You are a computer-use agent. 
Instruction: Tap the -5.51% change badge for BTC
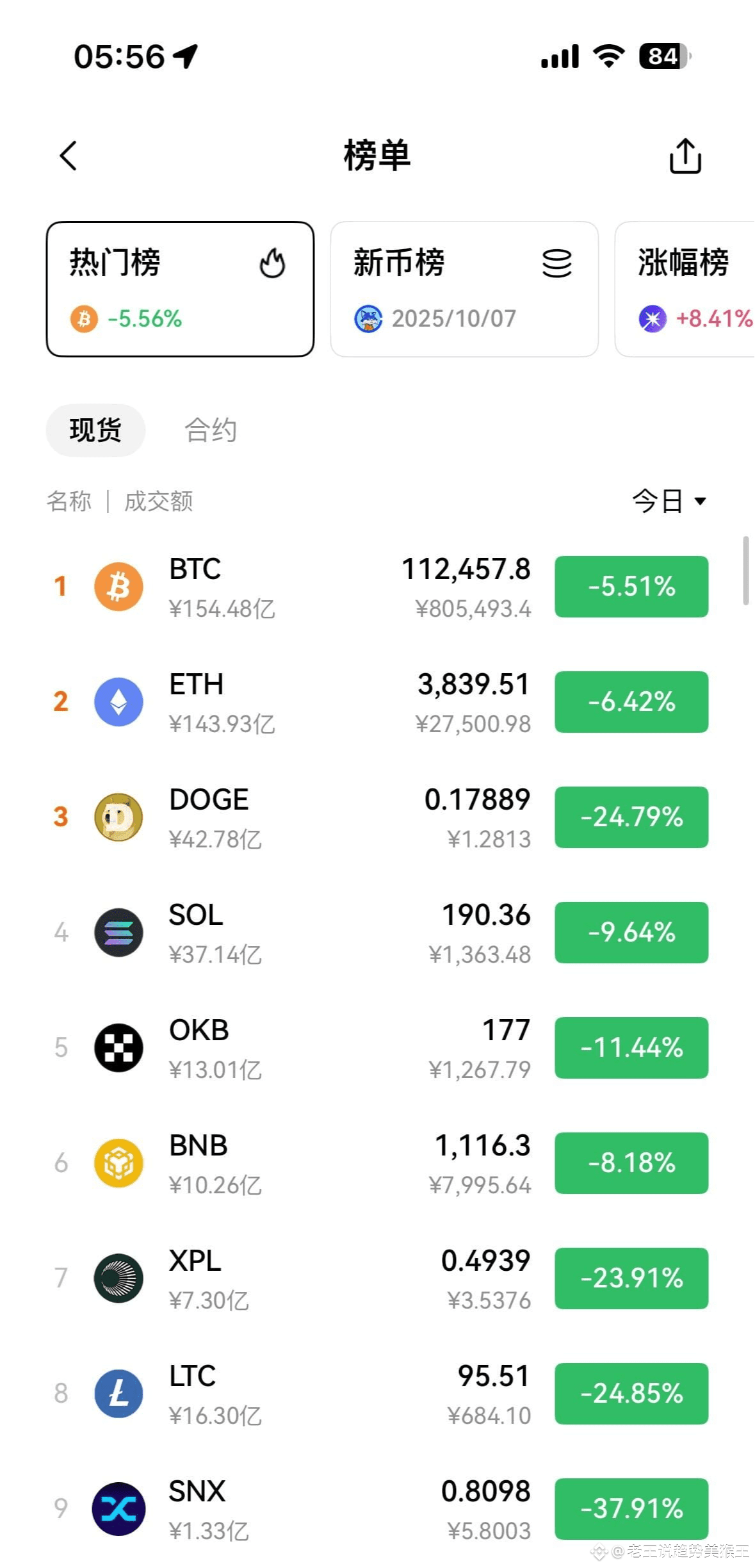pos(631,587)
